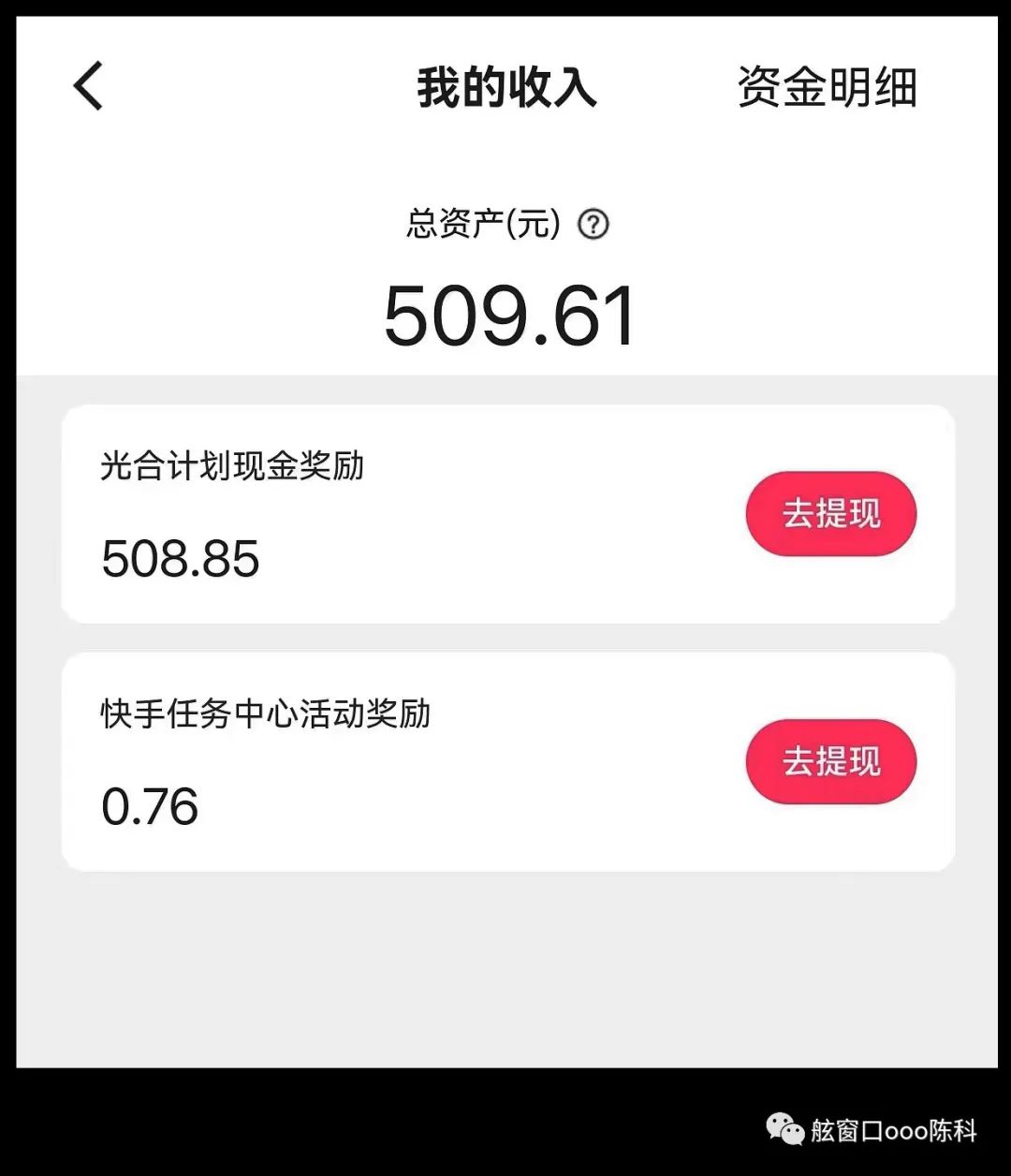Withdraw the 光合计划现金奖励 balance via 去提现
Viewport: 1011px width, 1176px height.
tap(830, 514)
